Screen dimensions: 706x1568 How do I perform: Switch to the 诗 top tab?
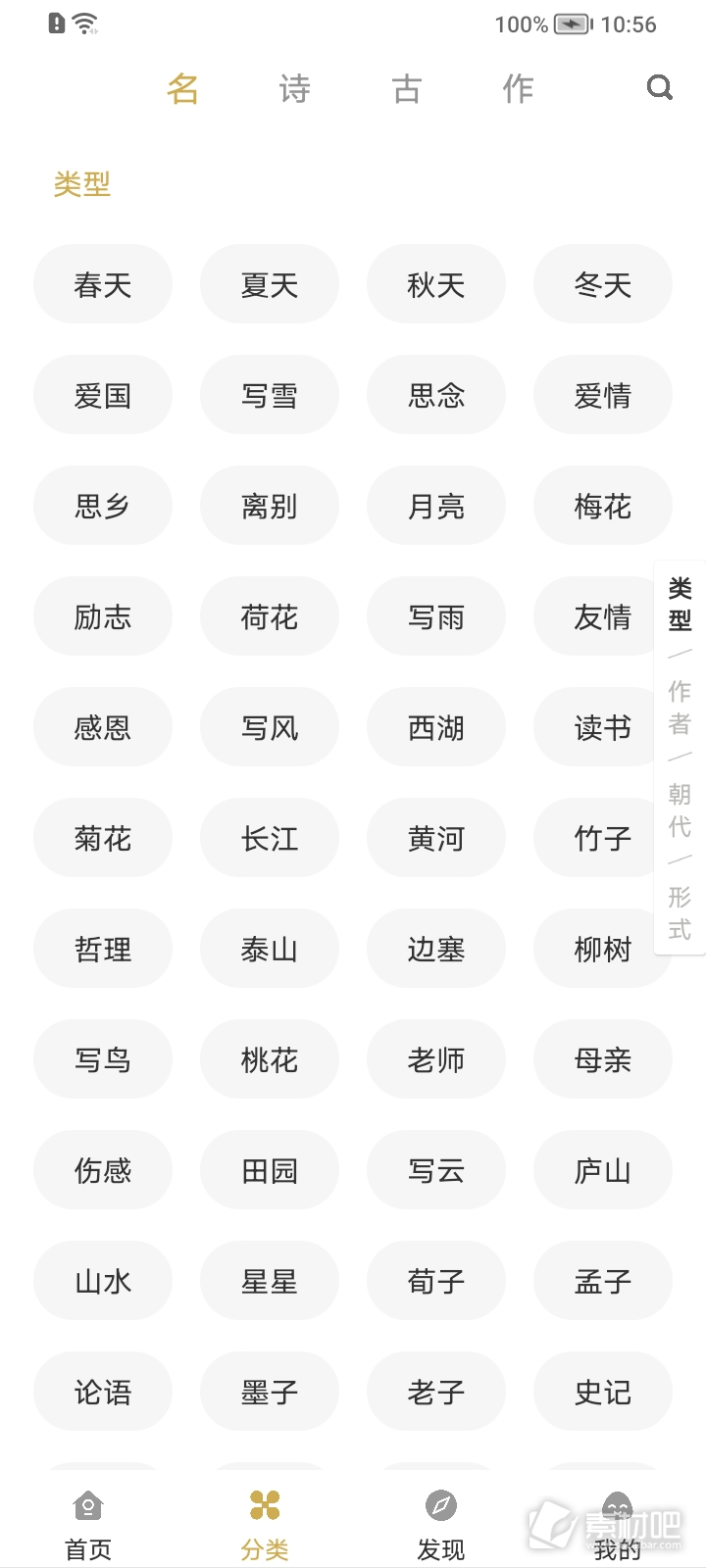294,89
